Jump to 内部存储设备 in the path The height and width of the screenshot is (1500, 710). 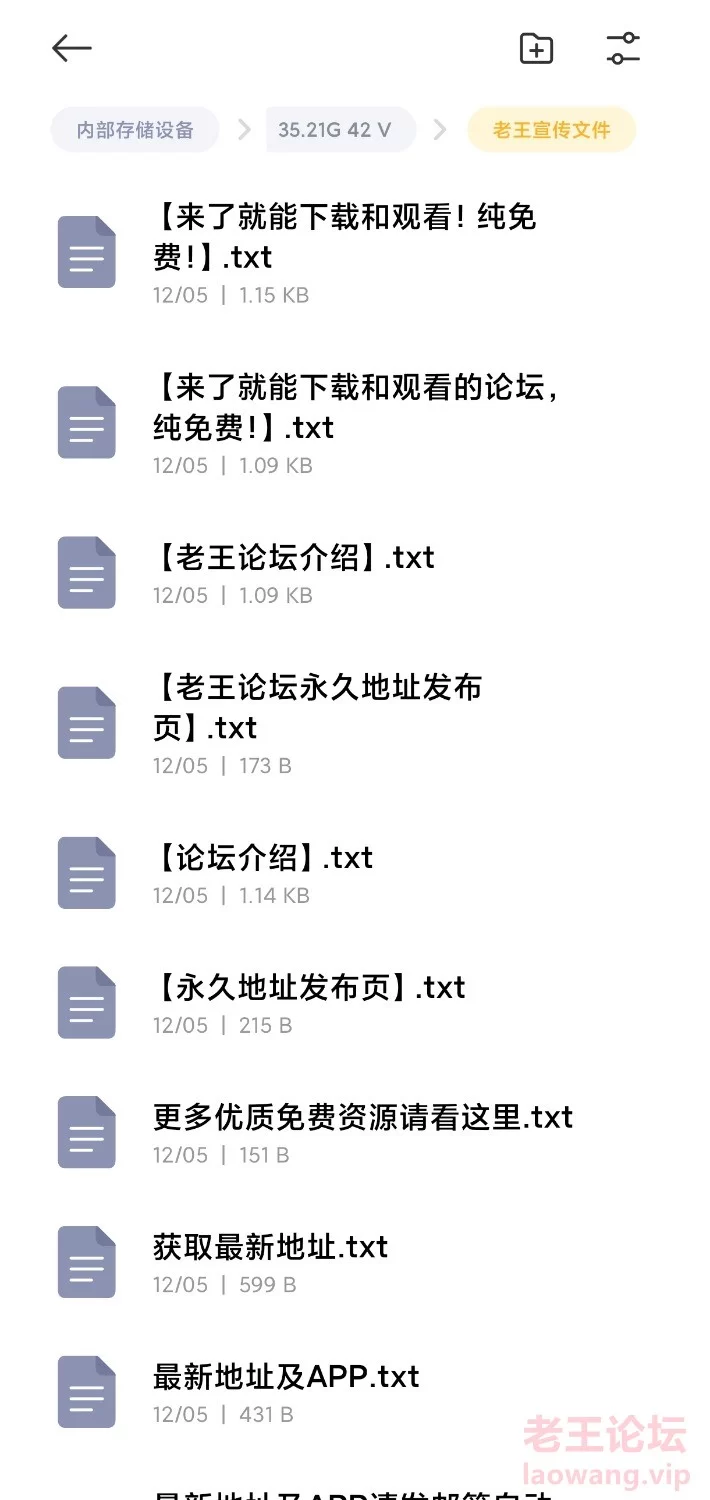pos(135,130)
